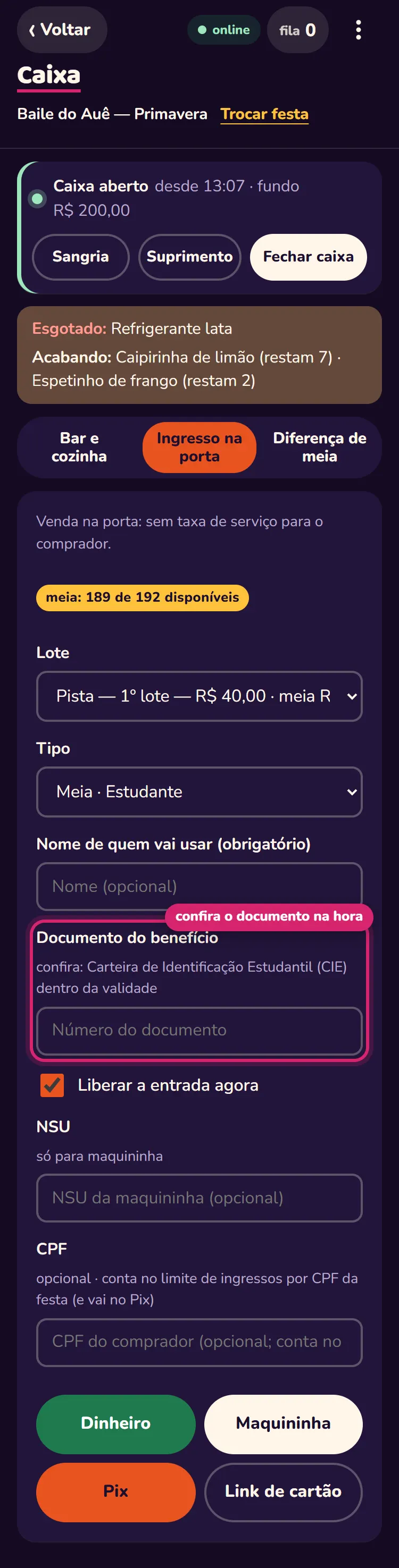
Task: Focus the Nome de quem vai usar field
Action: (199, 886)
